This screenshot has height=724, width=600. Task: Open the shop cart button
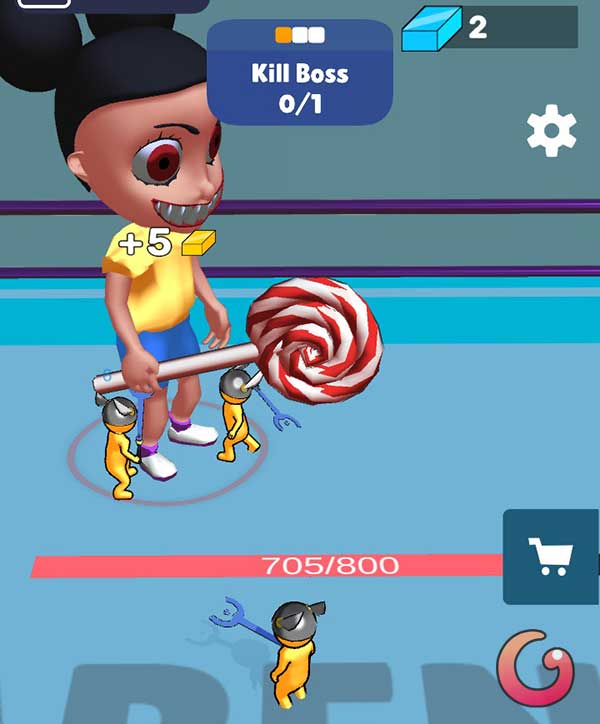[x=552, y=556]
